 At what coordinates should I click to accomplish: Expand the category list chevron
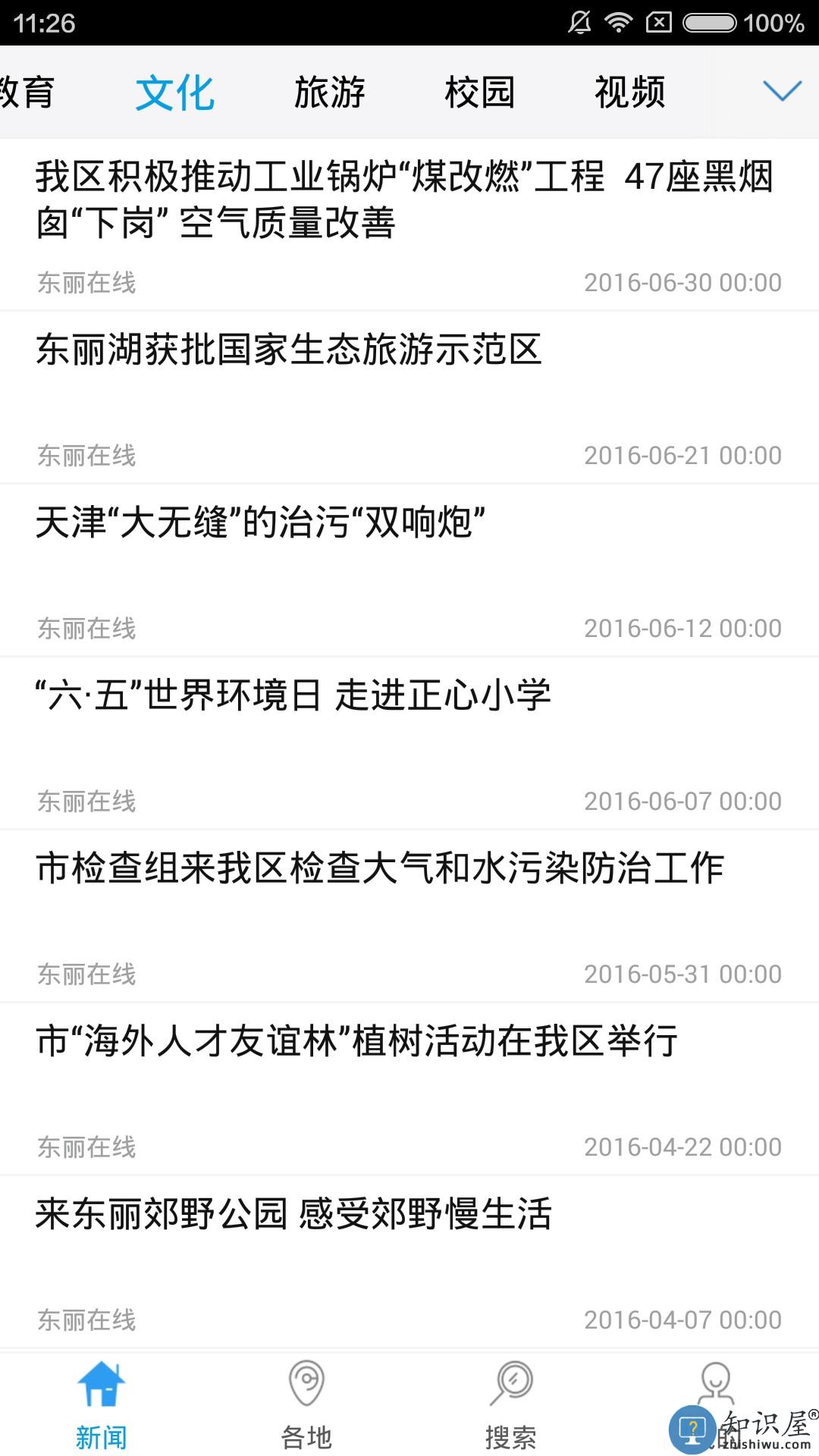point(782,92)
